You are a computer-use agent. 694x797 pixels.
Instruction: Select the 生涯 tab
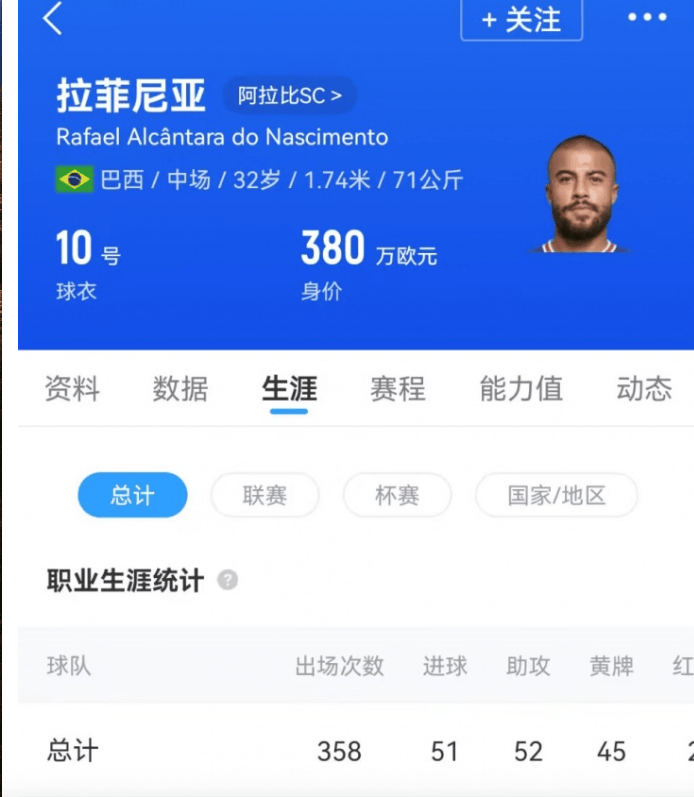[x=289, y=389]
